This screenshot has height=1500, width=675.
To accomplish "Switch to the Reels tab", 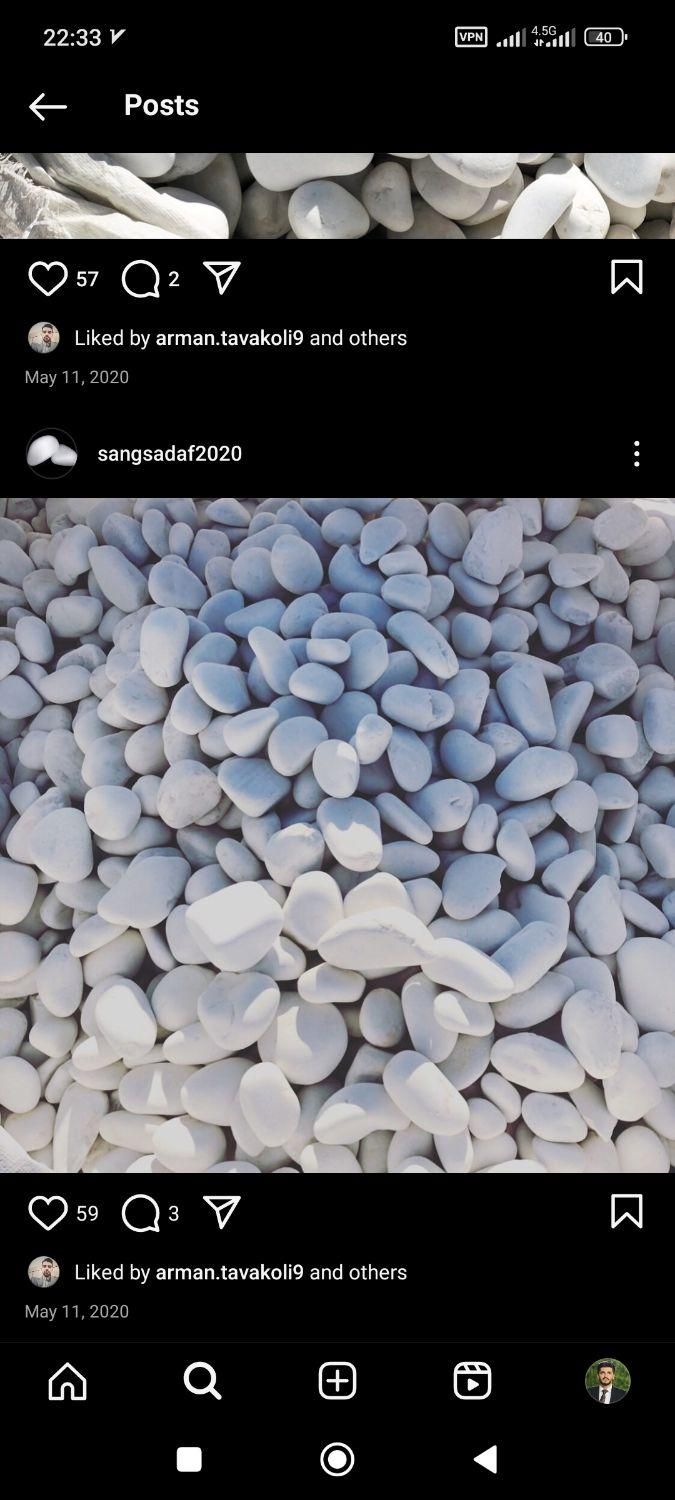I will [472, 1381].
